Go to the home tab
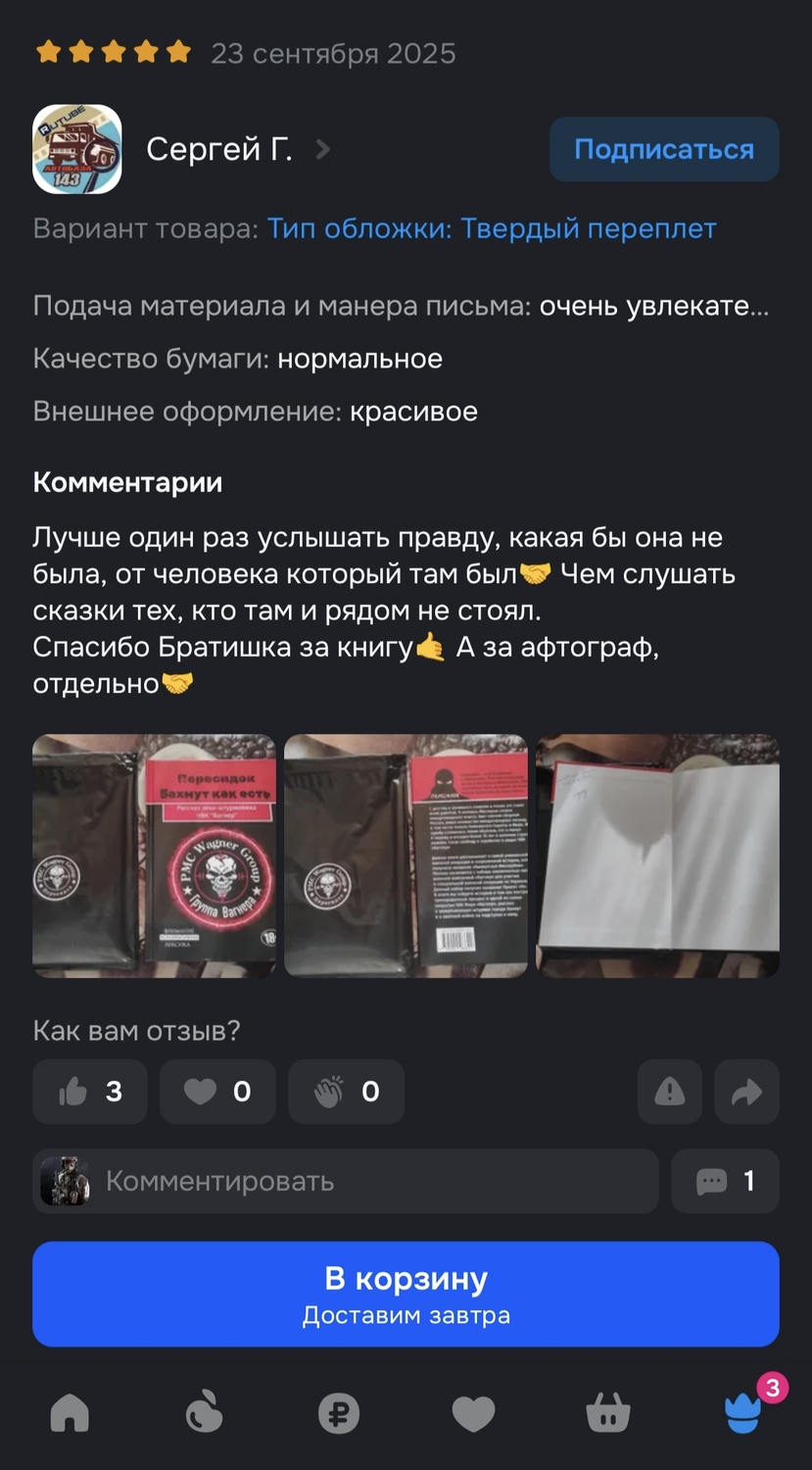Viewport: 812px width, 1470px height. click(70, 1413)
